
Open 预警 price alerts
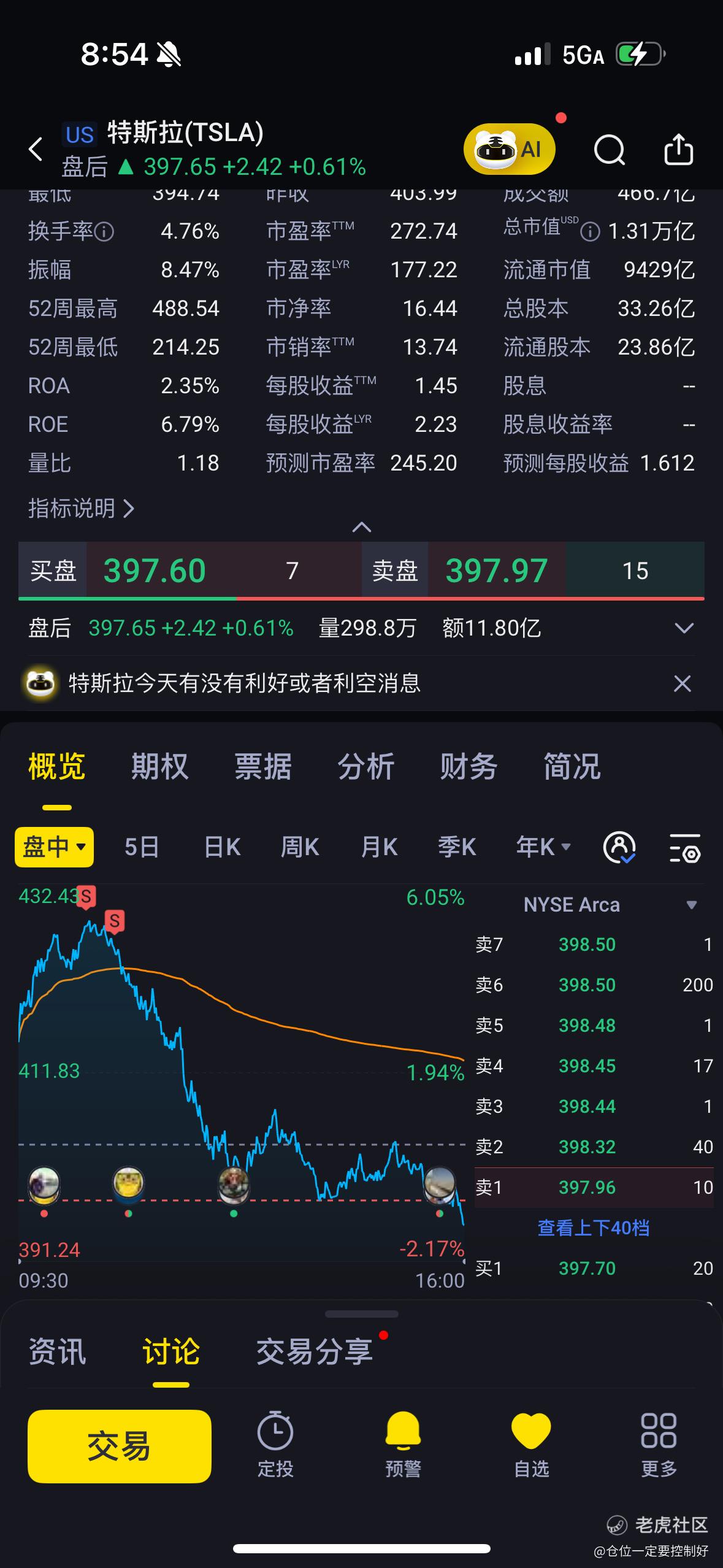[x=403, y=1445]
